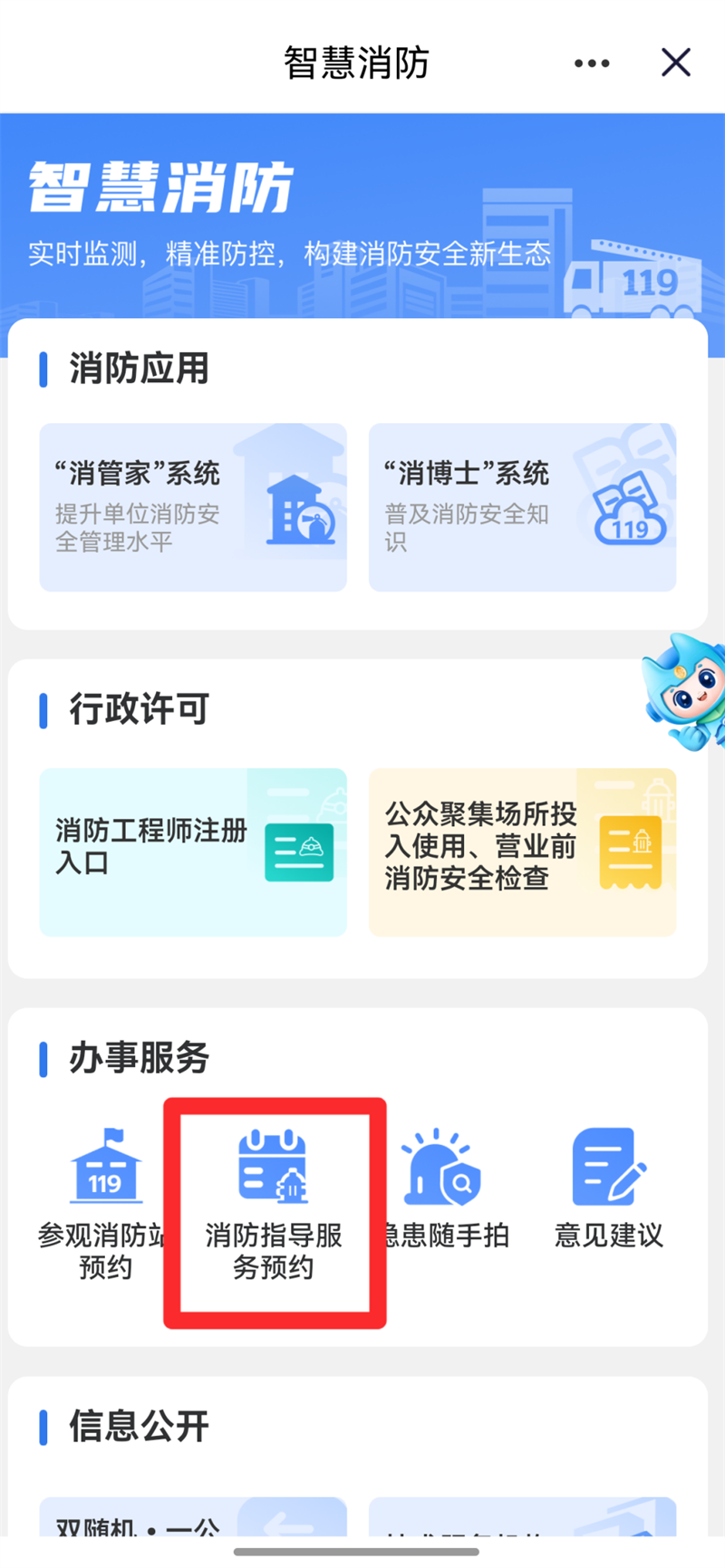Open 消防工程师注册入口
This screenshot has width=725, height=1568.
[x=193, y=851]
